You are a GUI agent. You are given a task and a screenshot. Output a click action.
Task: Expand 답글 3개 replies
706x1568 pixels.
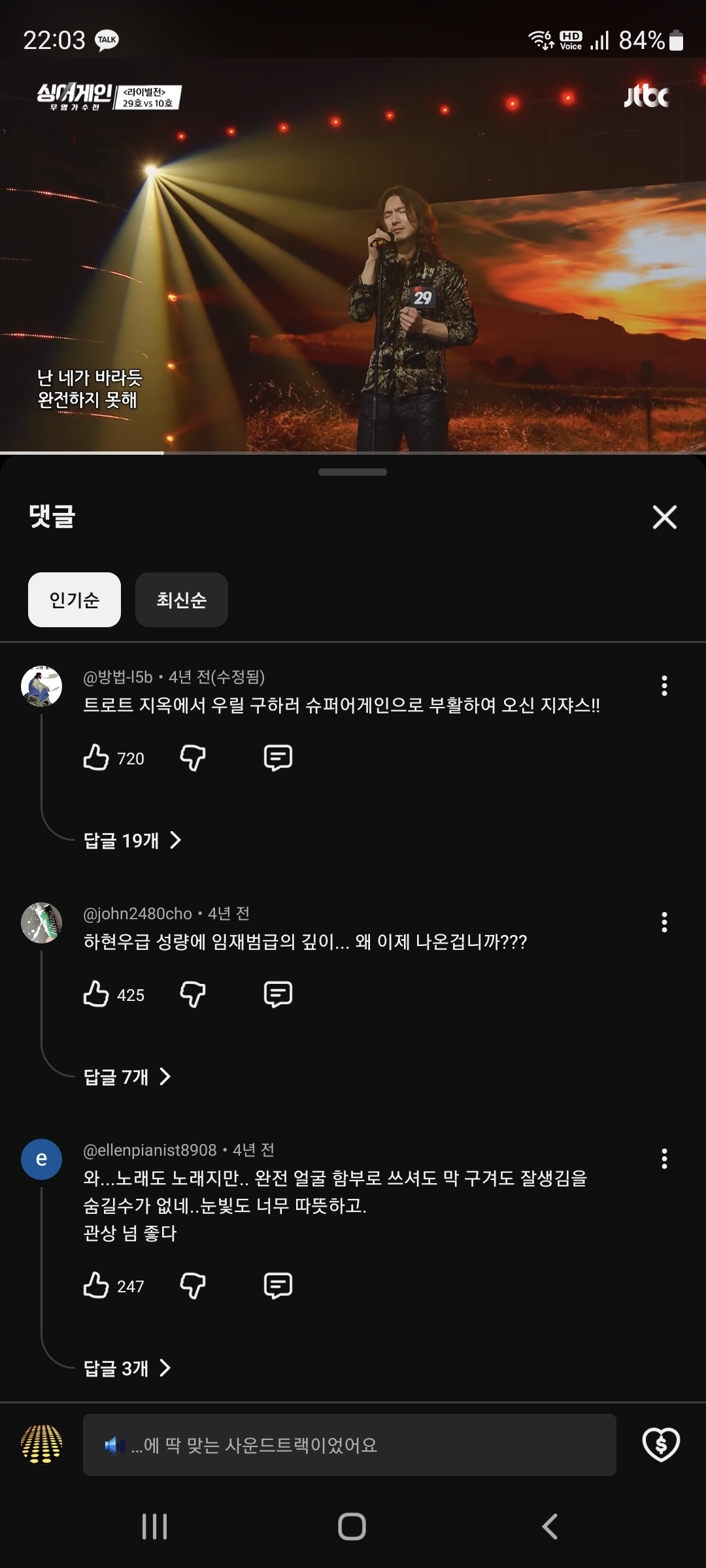click(x=127, y=1368)
